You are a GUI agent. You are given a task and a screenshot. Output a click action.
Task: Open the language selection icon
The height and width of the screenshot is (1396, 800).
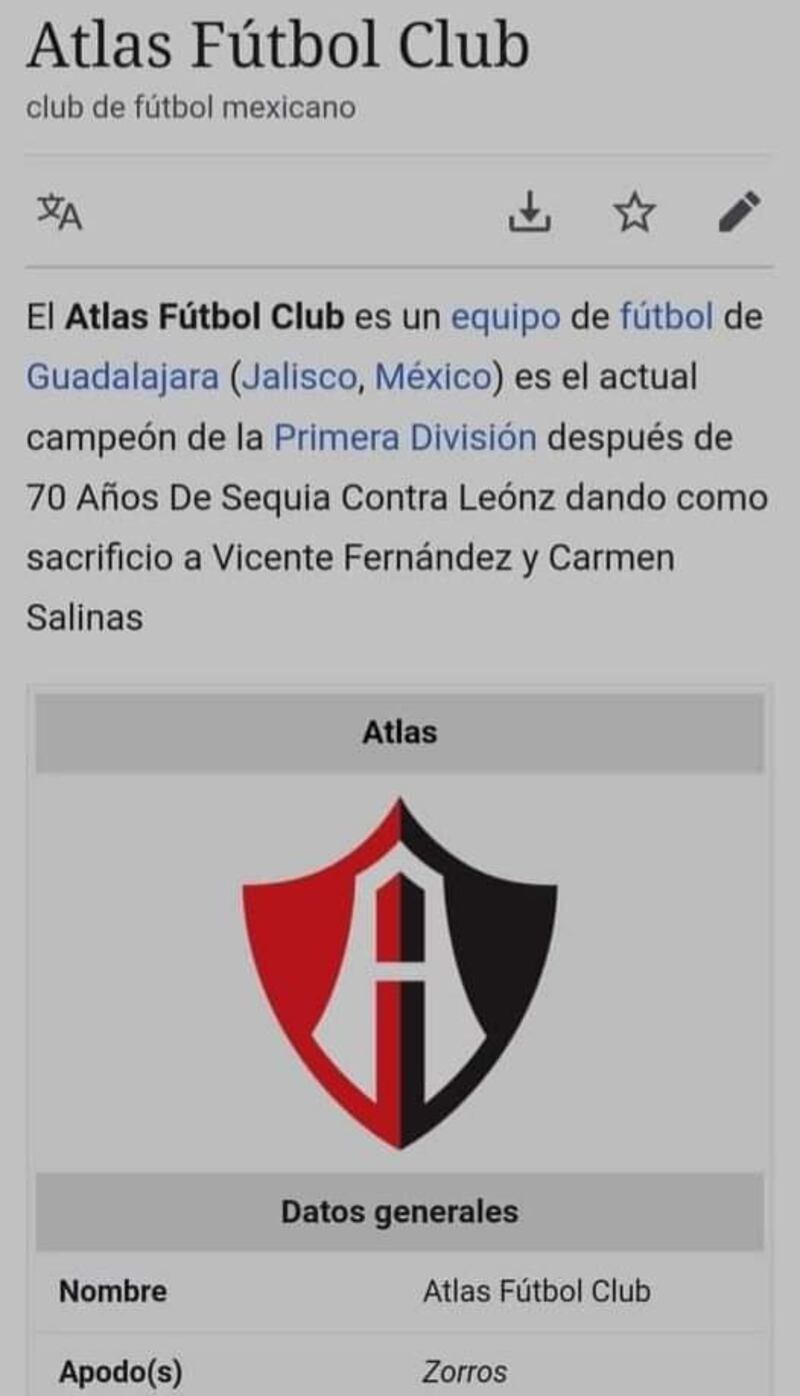(60, 212)
